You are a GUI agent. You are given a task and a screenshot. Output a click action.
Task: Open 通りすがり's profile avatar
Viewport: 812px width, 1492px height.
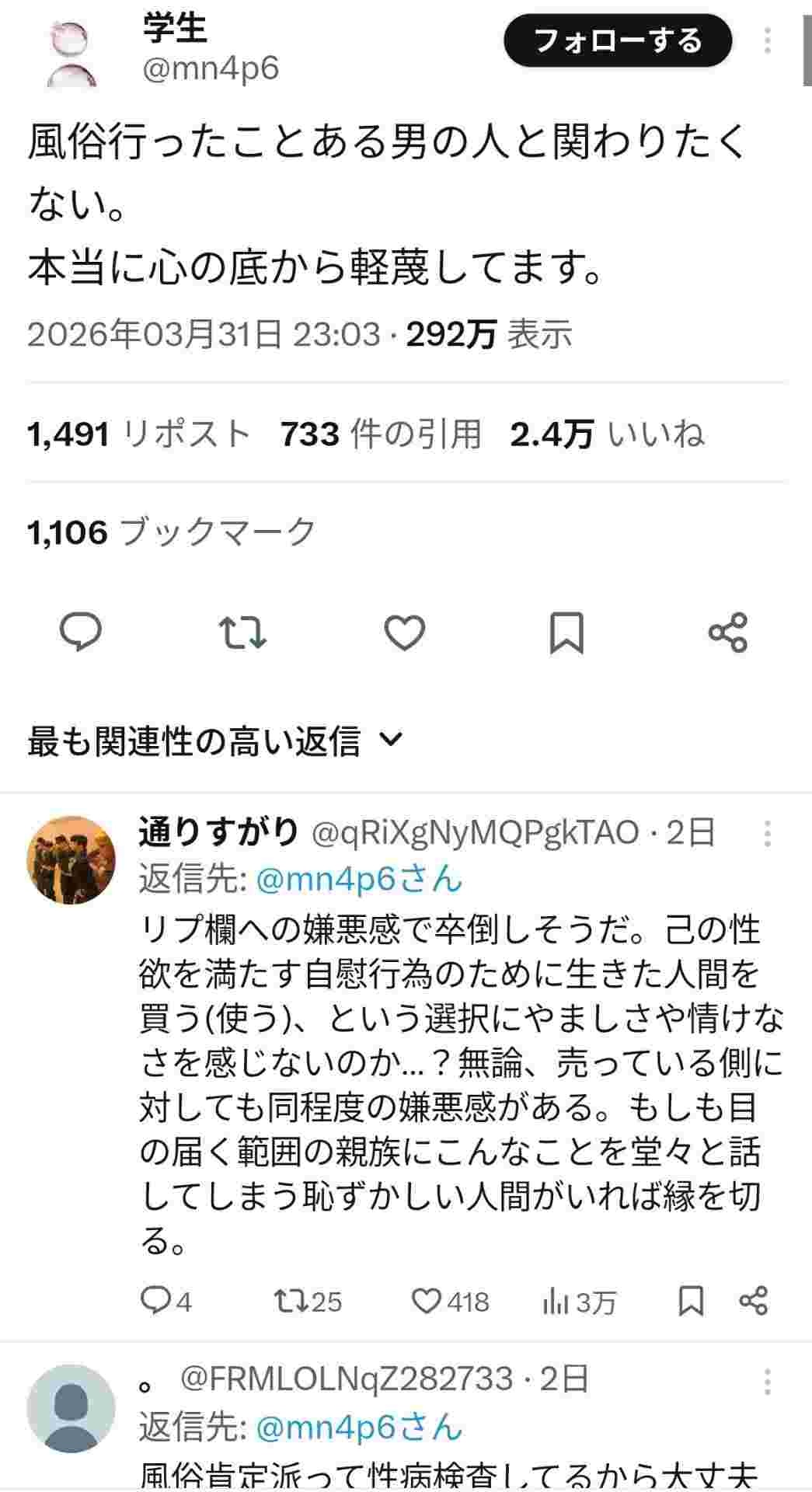point(71,859)
